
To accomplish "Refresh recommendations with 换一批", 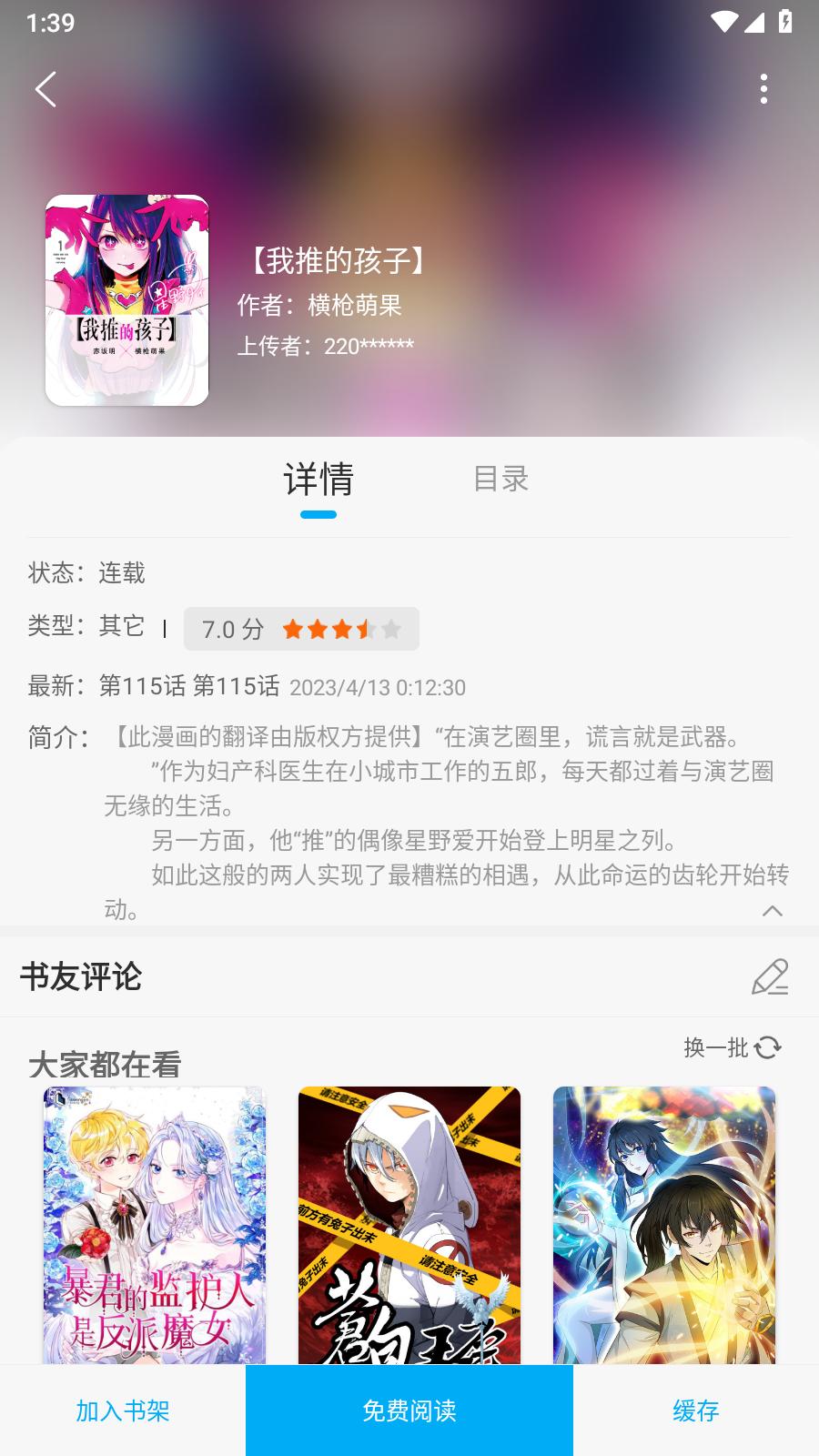I will pyautogui.click(x=732, y=1047).
